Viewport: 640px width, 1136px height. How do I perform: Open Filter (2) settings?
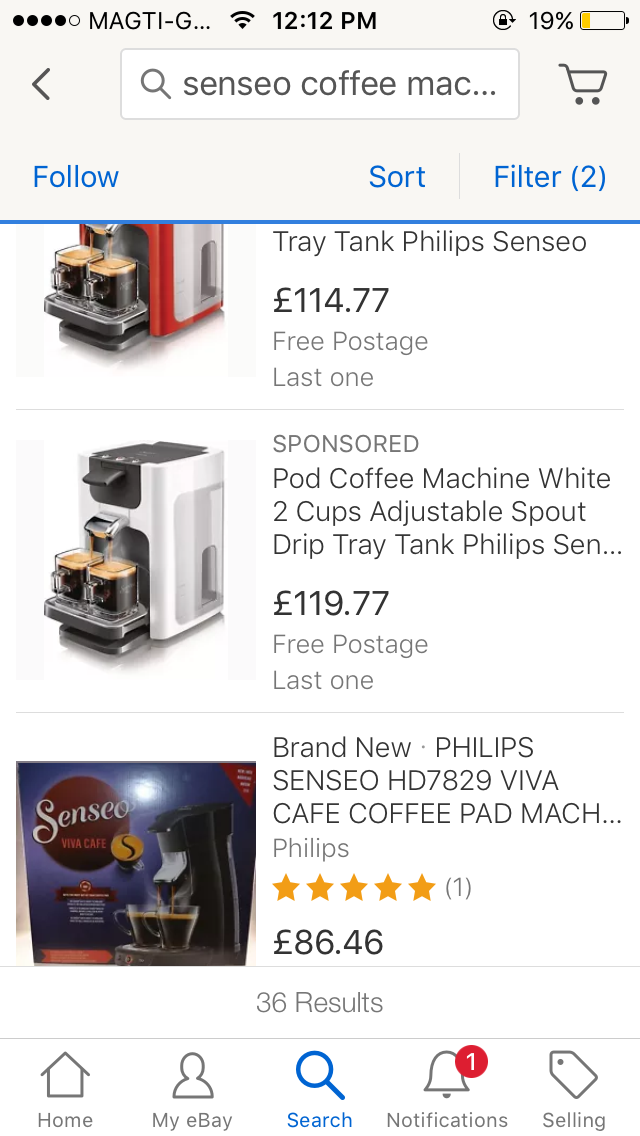tap(550, 177)
